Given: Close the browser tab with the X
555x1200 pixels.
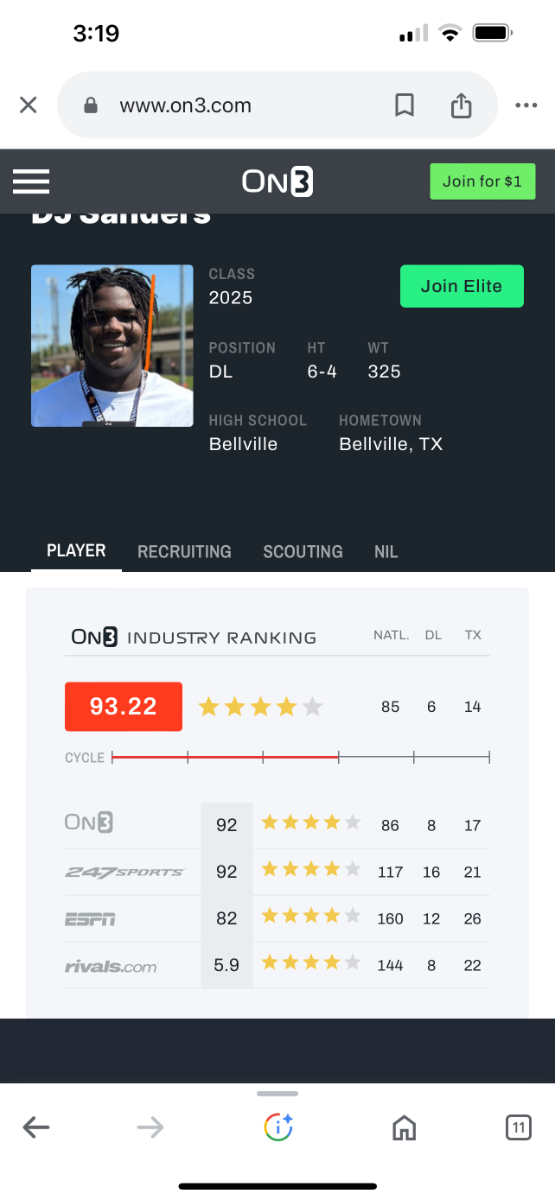Looking at the screenshot, I should (28, 105).
